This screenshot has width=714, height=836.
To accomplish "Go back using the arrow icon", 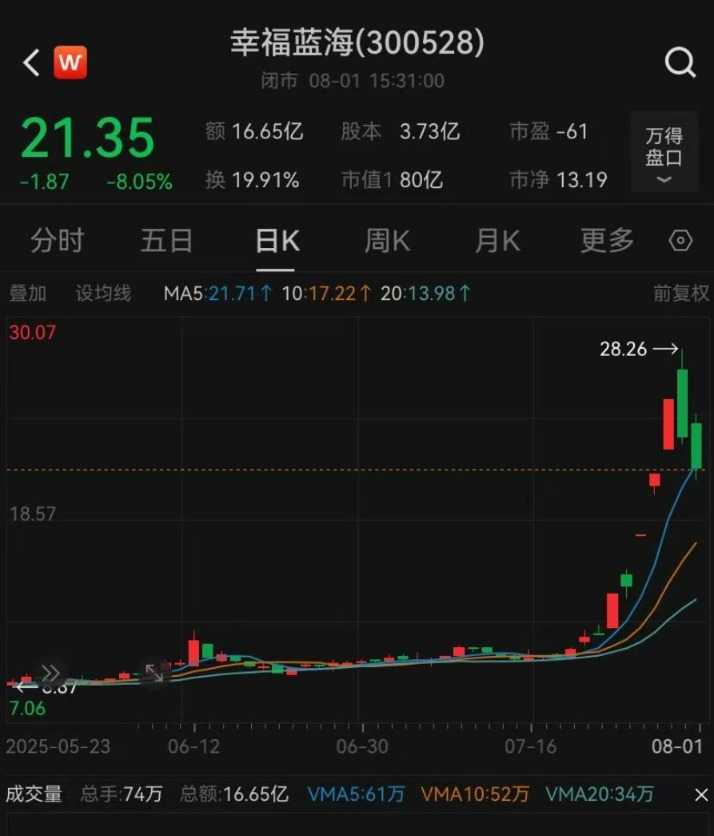I will pyautogui.click(x=31, y=63).
